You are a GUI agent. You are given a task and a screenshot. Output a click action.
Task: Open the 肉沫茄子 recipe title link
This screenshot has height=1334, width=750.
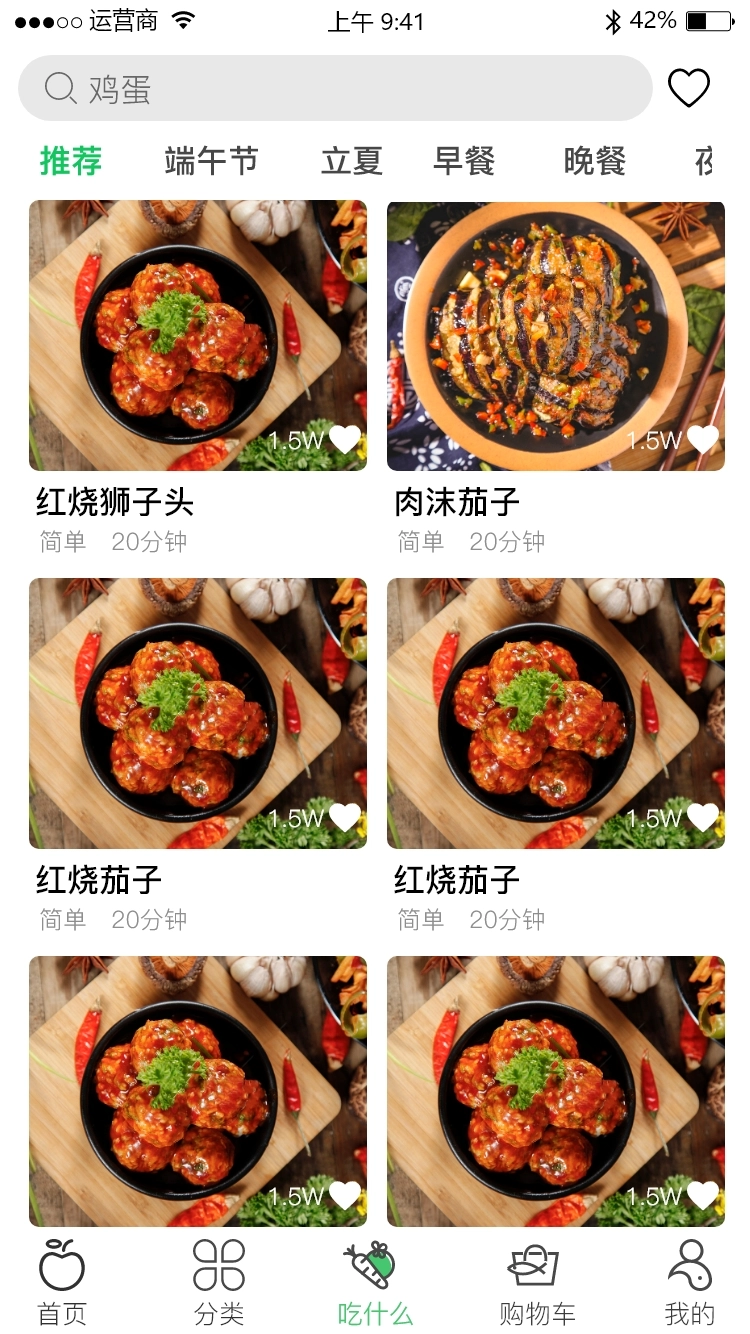455,503
